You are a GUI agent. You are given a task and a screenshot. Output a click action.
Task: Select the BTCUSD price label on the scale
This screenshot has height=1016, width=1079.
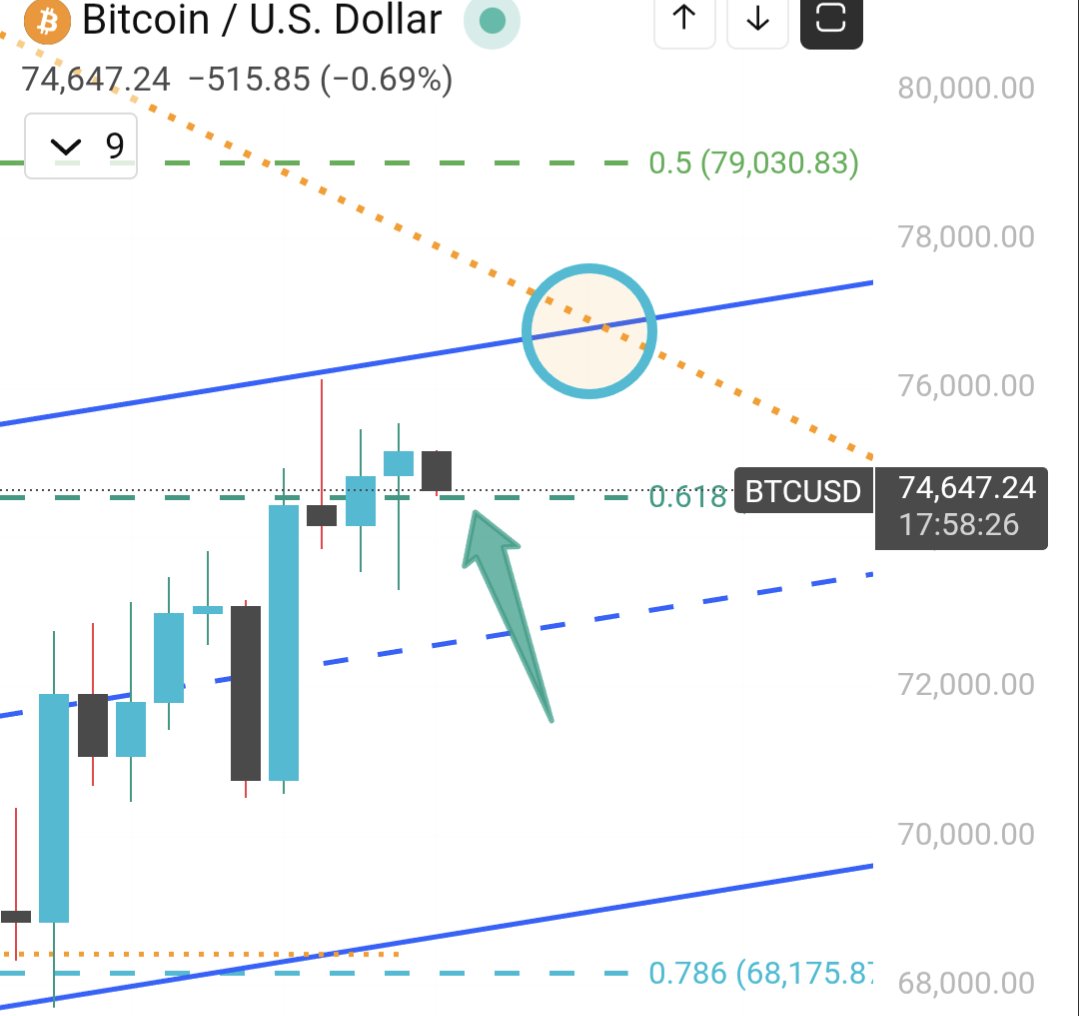coord(803,491)
